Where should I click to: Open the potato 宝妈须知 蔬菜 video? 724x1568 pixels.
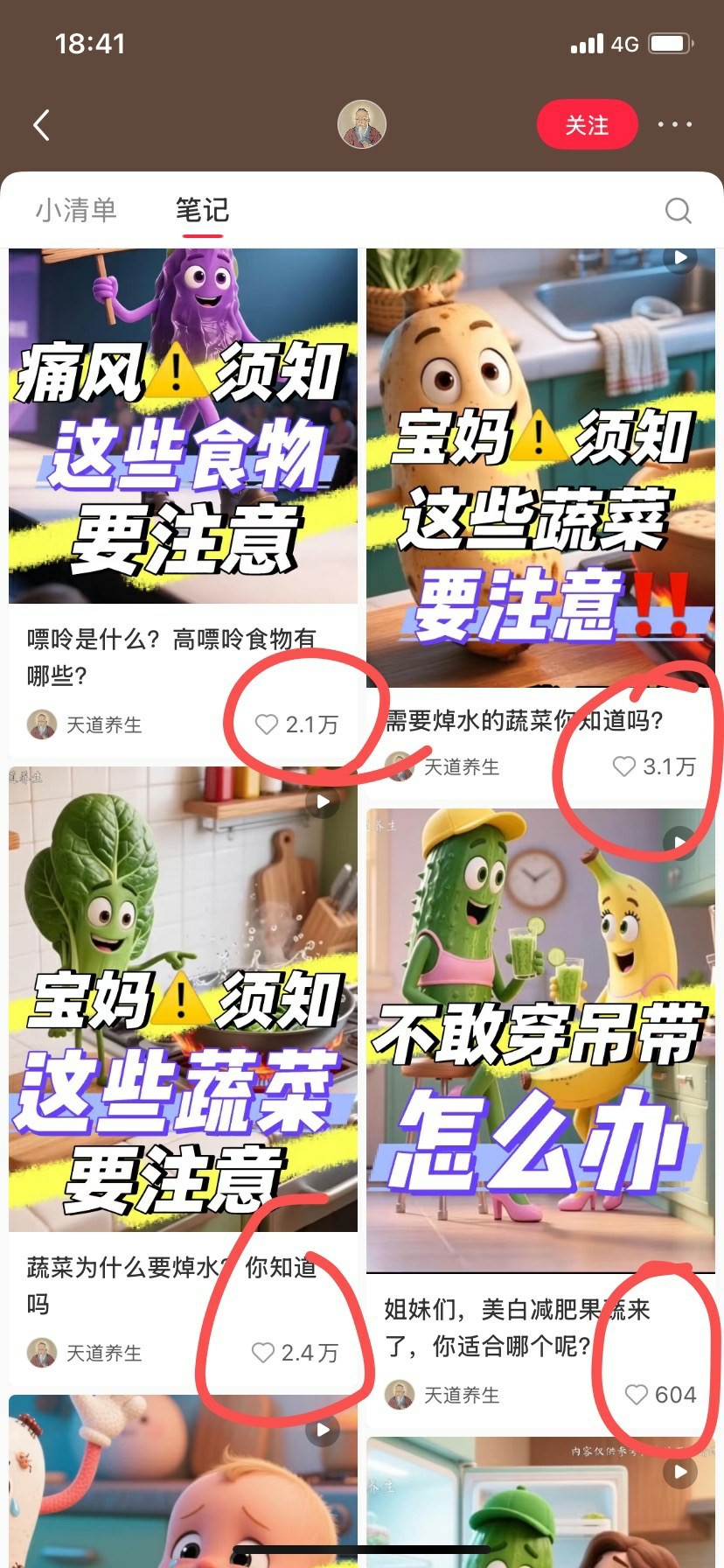(540, 468)
